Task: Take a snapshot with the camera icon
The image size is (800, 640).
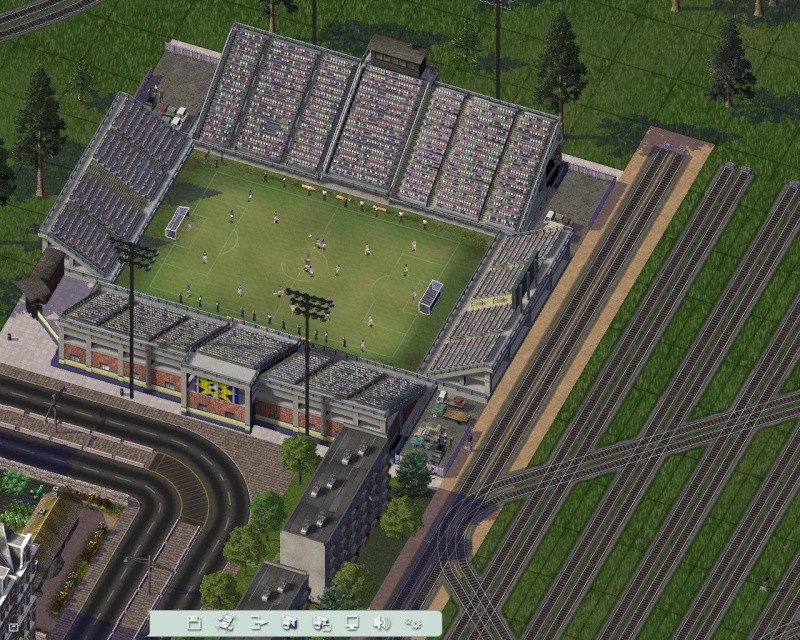Action: pos(289,623)
